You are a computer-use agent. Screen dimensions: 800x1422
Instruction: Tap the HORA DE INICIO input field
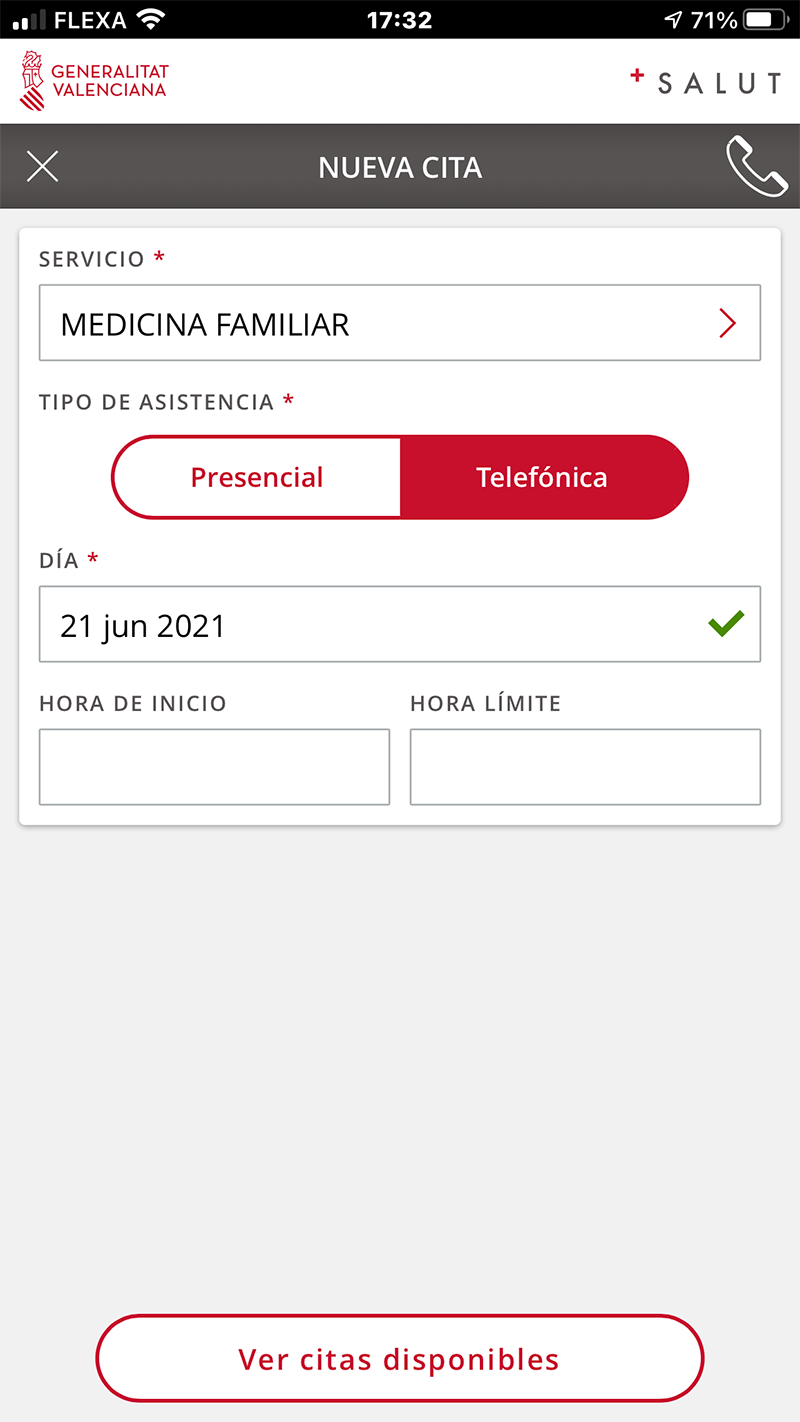tap(214, 766)
